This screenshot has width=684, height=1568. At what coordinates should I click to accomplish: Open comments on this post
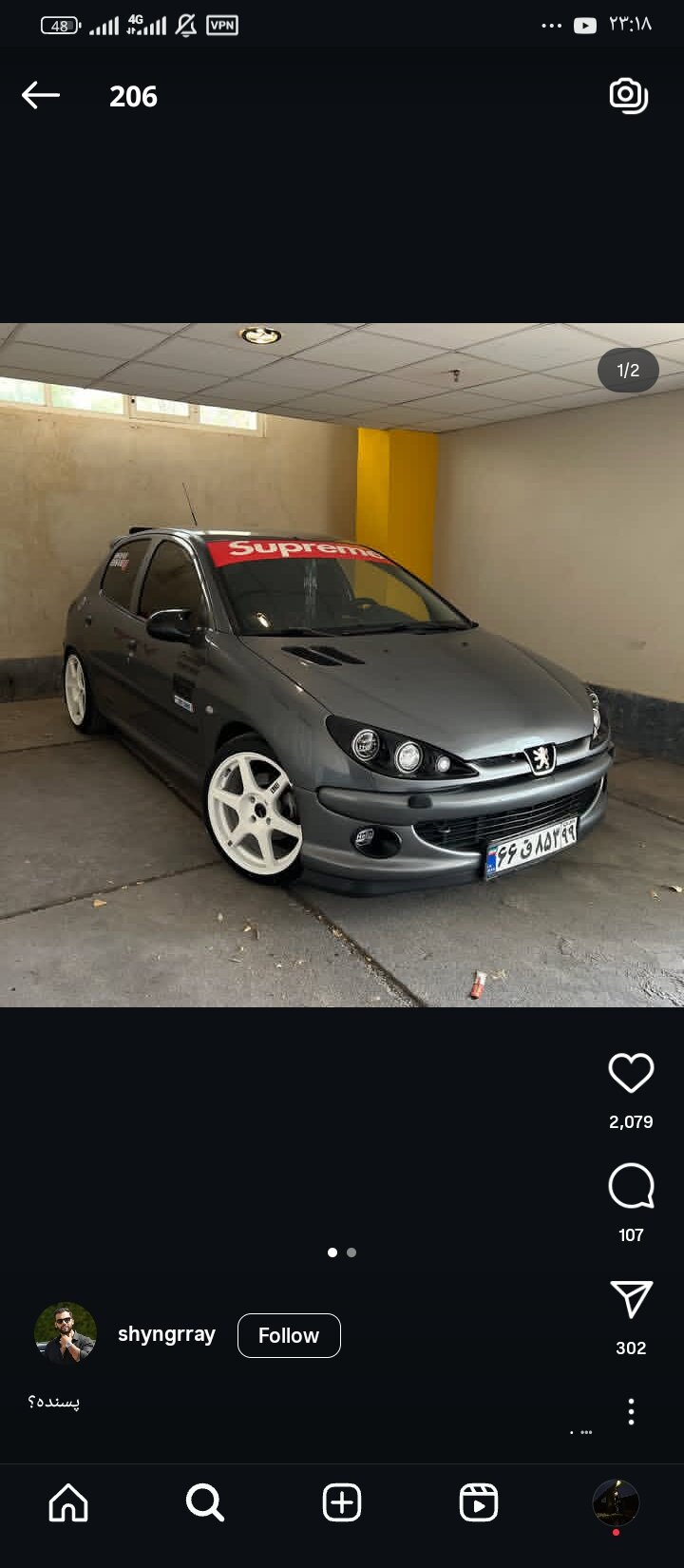[631, 1187]
